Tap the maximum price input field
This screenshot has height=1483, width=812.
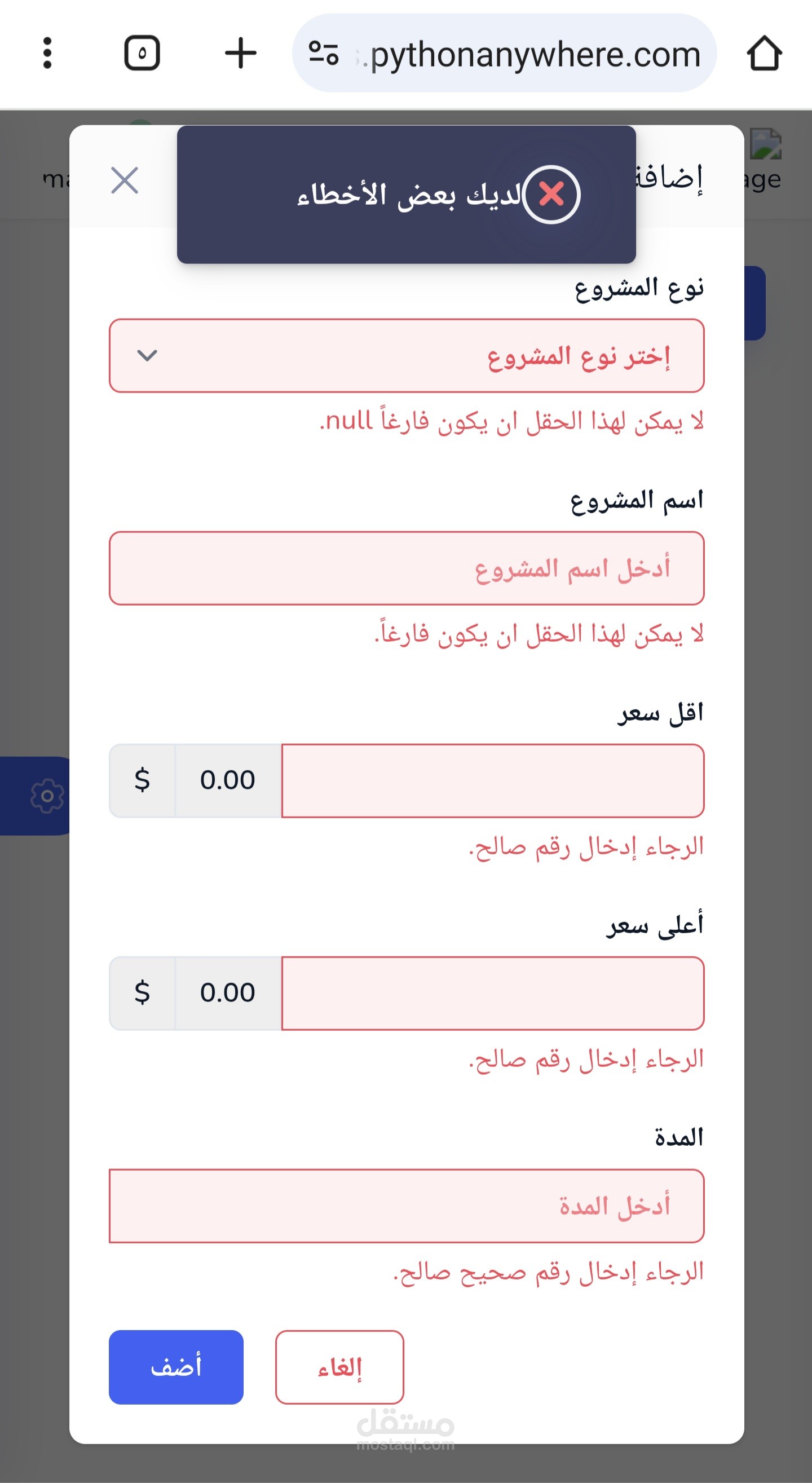493,993
